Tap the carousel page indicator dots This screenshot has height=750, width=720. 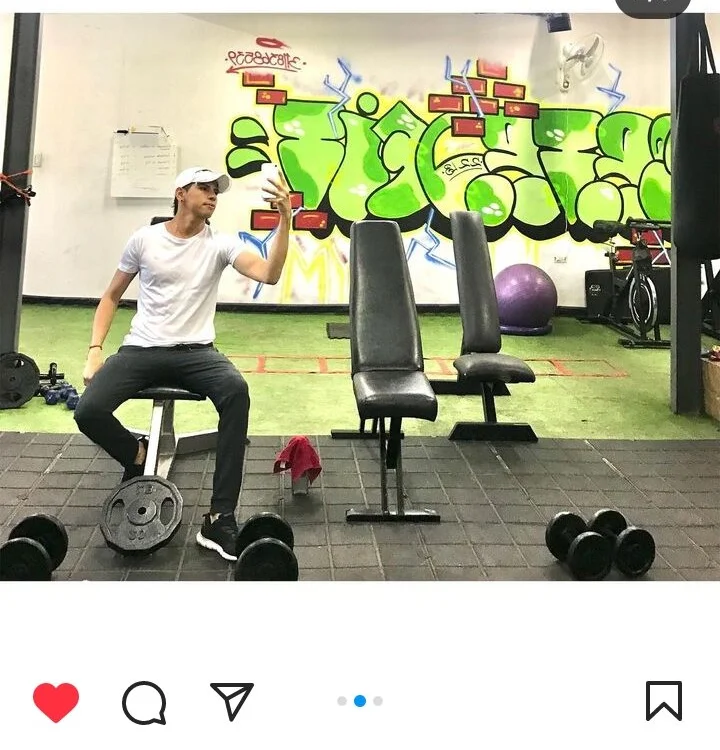[x=360, y=701]
